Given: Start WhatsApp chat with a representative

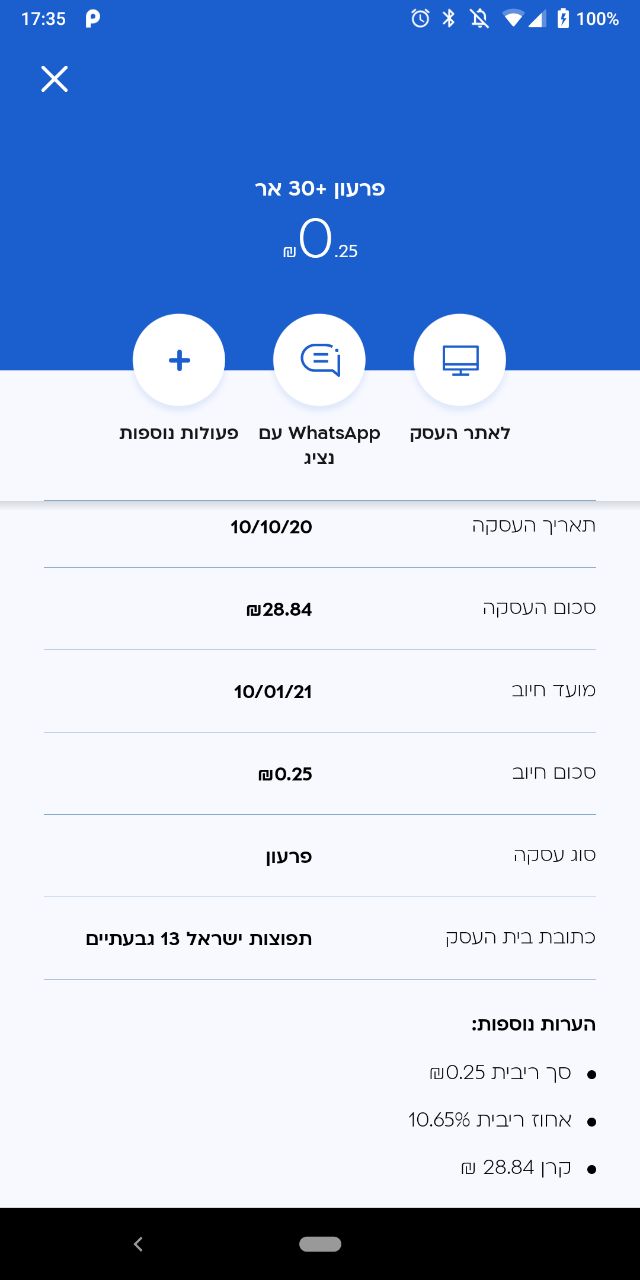Looking at the screenshot, I should (x=319, y=360).
